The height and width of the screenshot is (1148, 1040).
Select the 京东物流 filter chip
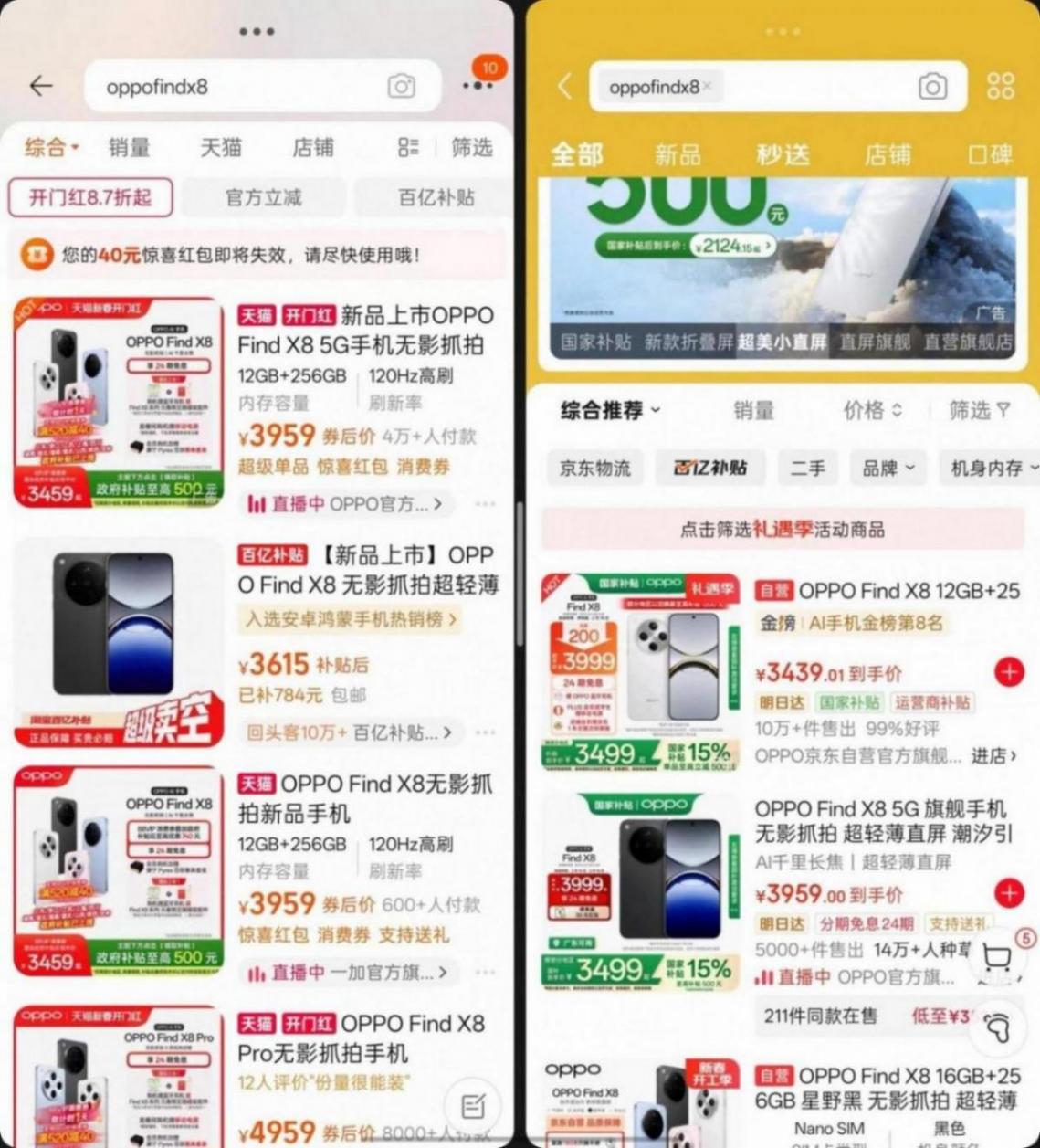[x=595, y=468]
